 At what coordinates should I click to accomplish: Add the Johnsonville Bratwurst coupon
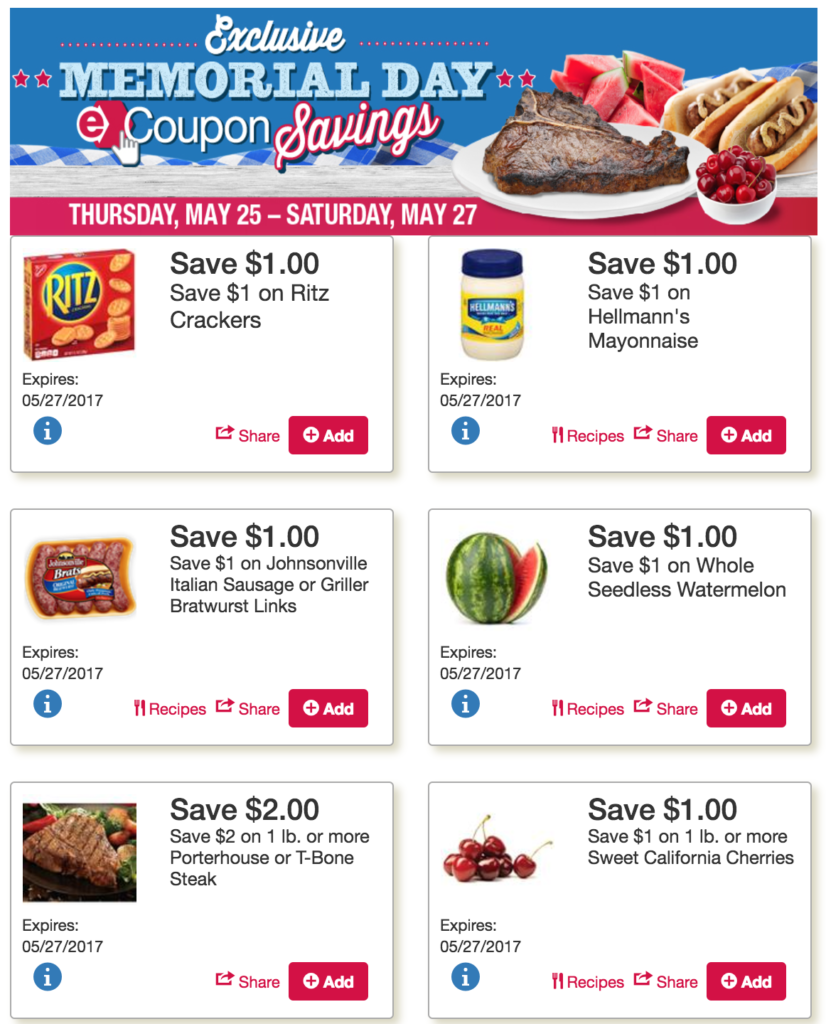328,708
